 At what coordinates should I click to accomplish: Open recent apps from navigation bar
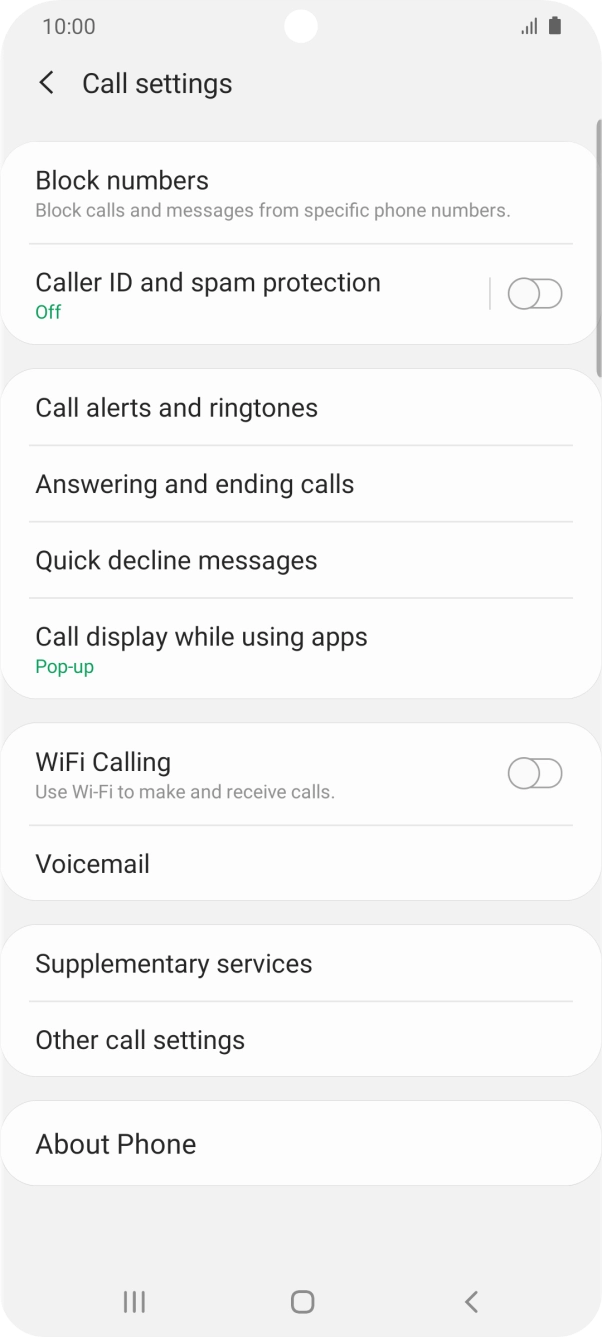point(133,1301)
